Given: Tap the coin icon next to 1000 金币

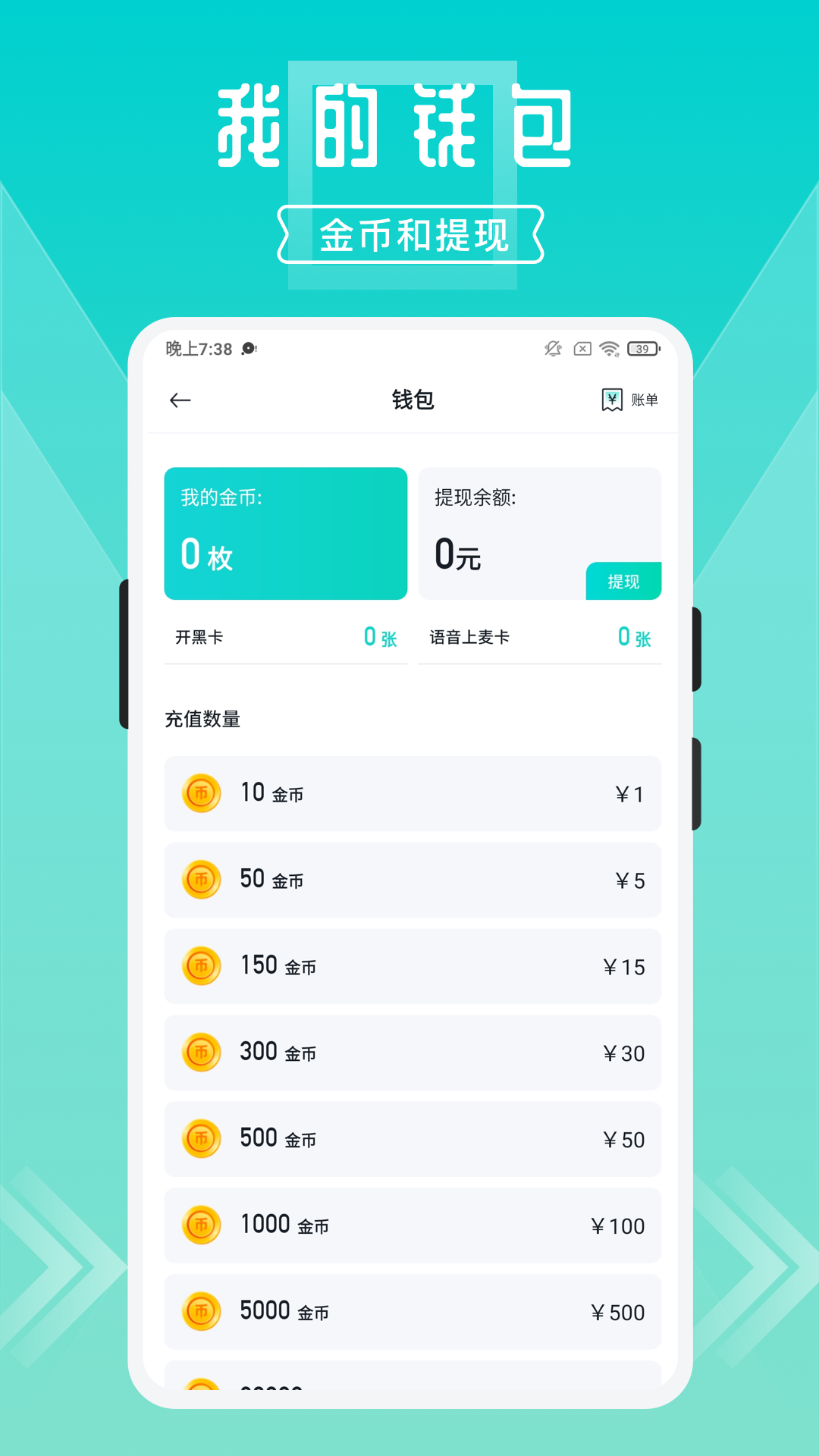Looking at the screenshot, I should point(201,1225).
